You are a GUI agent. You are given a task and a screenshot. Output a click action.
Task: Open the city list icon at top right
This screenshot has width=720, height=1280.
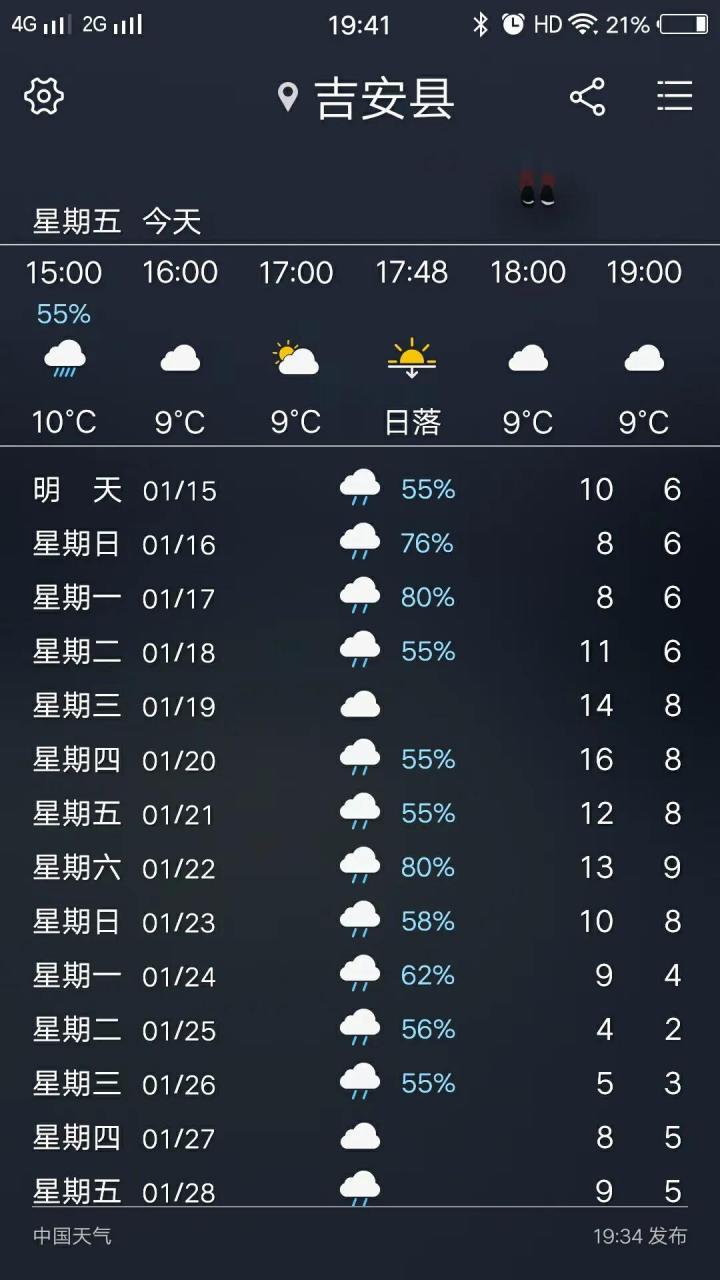click(x=675, y=96)
